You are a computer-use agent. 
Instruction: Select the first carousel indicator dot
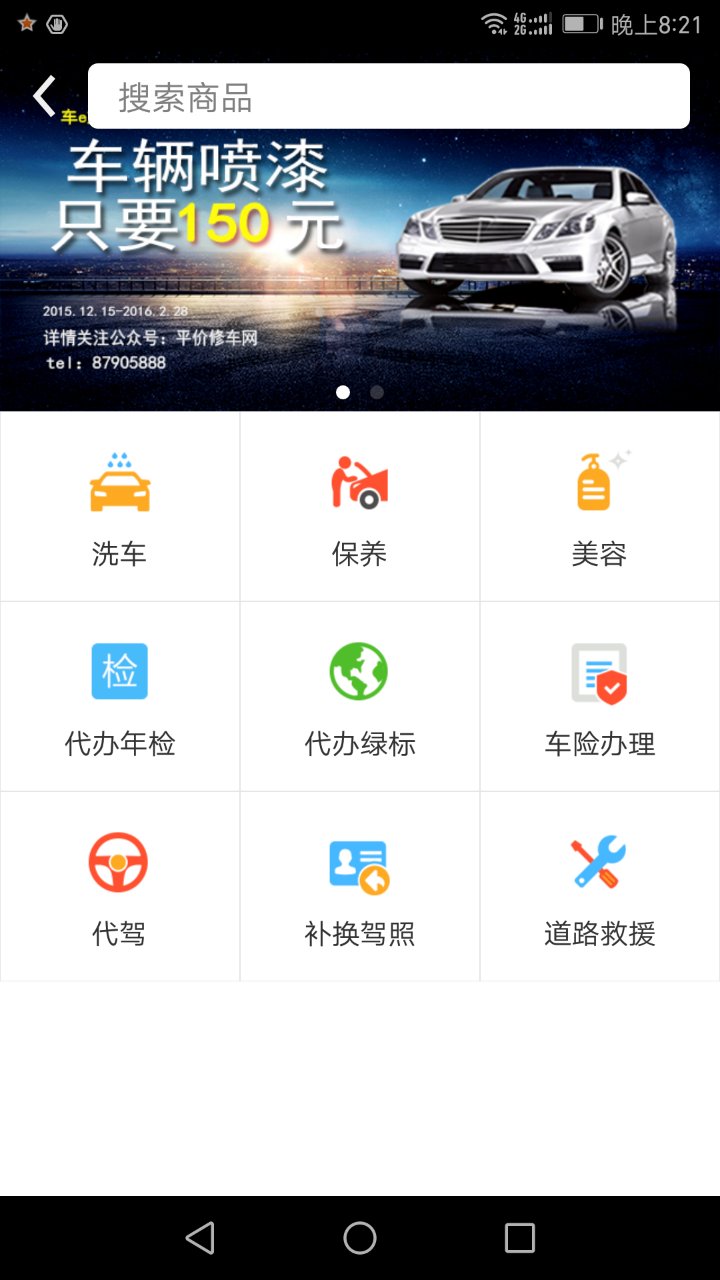[x=343, y=392]
